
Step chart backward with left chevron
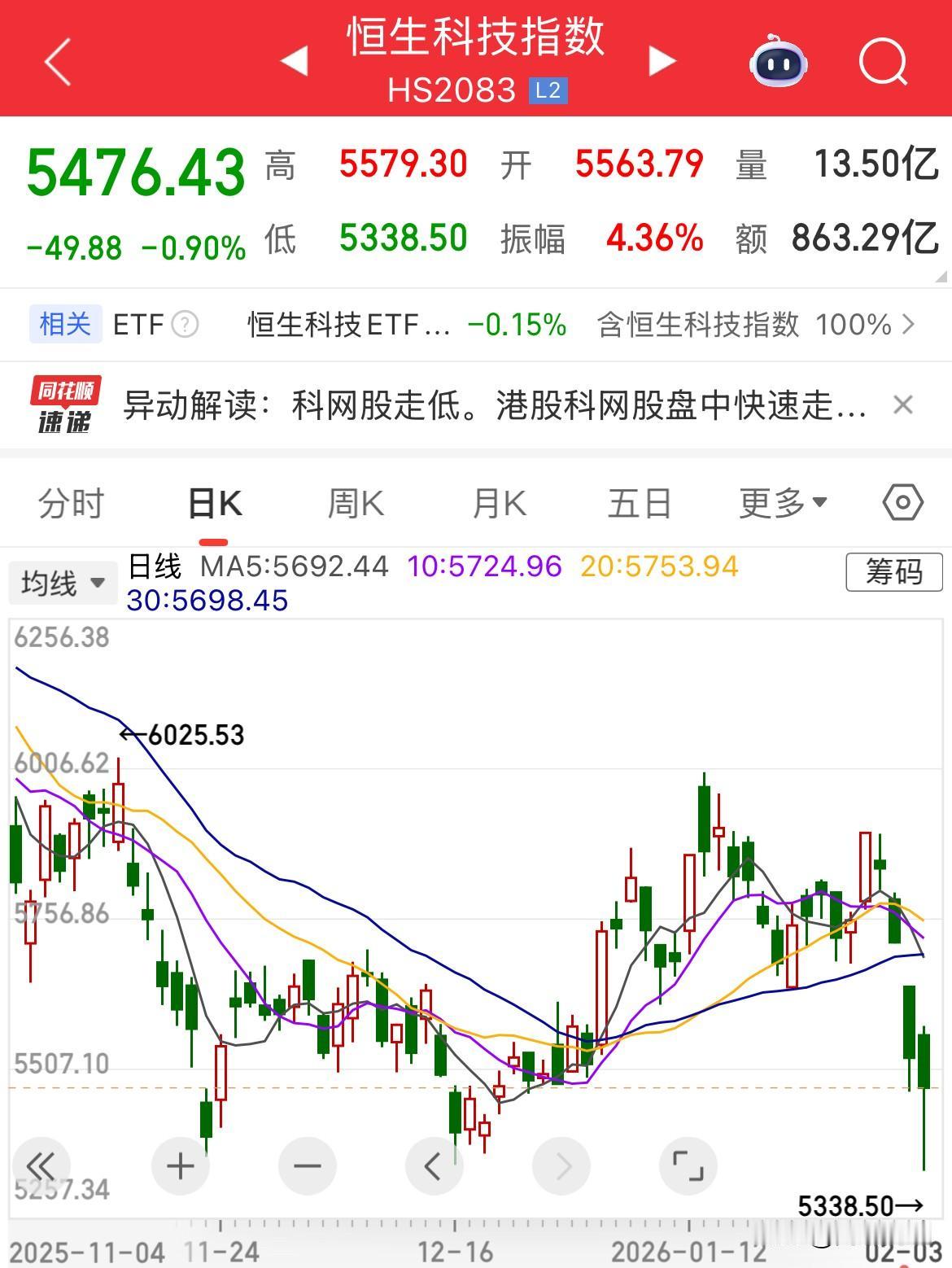434,1165
